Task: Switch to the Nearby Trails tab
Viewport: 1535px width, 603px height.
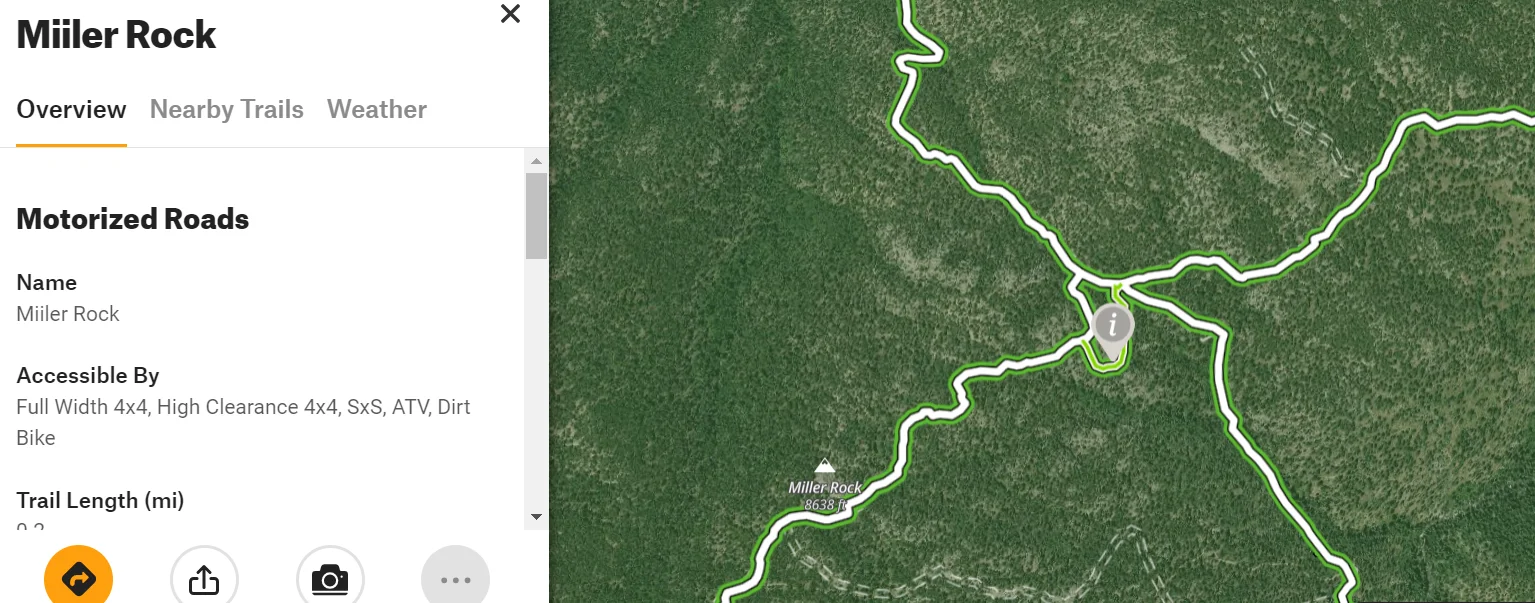Action: tap(227, 109)
